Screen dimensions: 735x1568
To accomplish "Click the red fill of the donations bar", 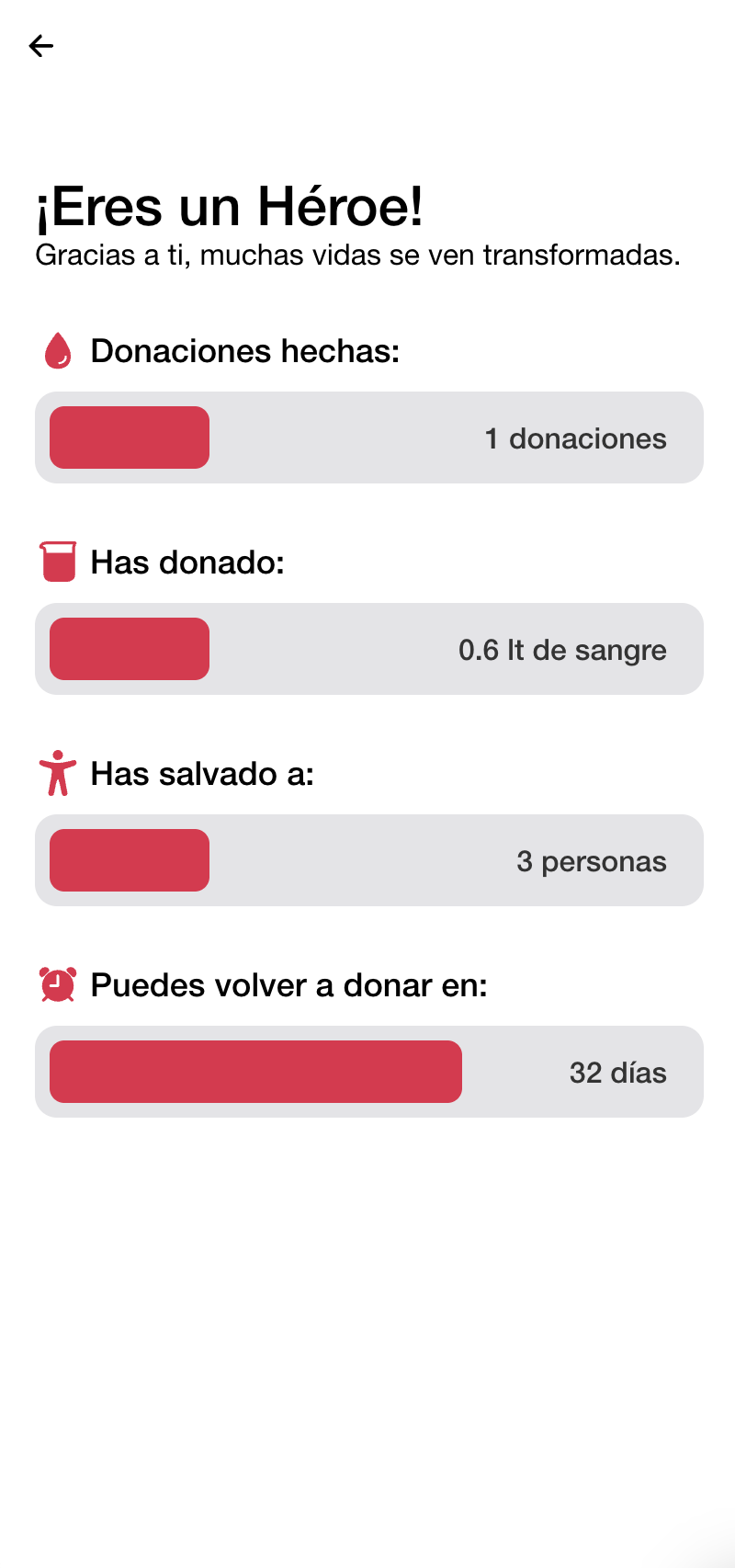I will 129,437.
